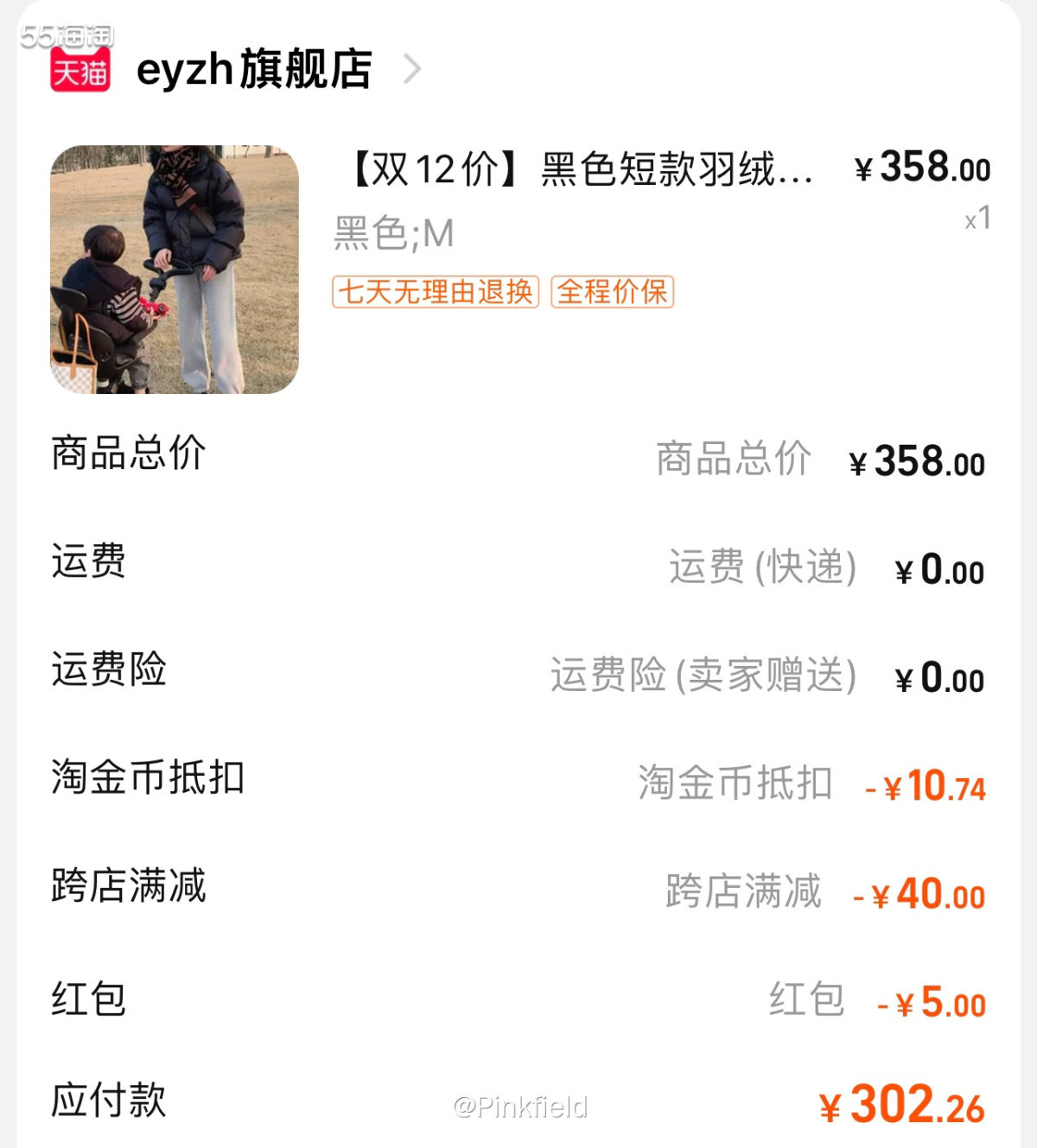Select the 运费 (快递) shipping row
Image resolution: width=1037 pixels, height=1148 pixels.
[762, 568]
